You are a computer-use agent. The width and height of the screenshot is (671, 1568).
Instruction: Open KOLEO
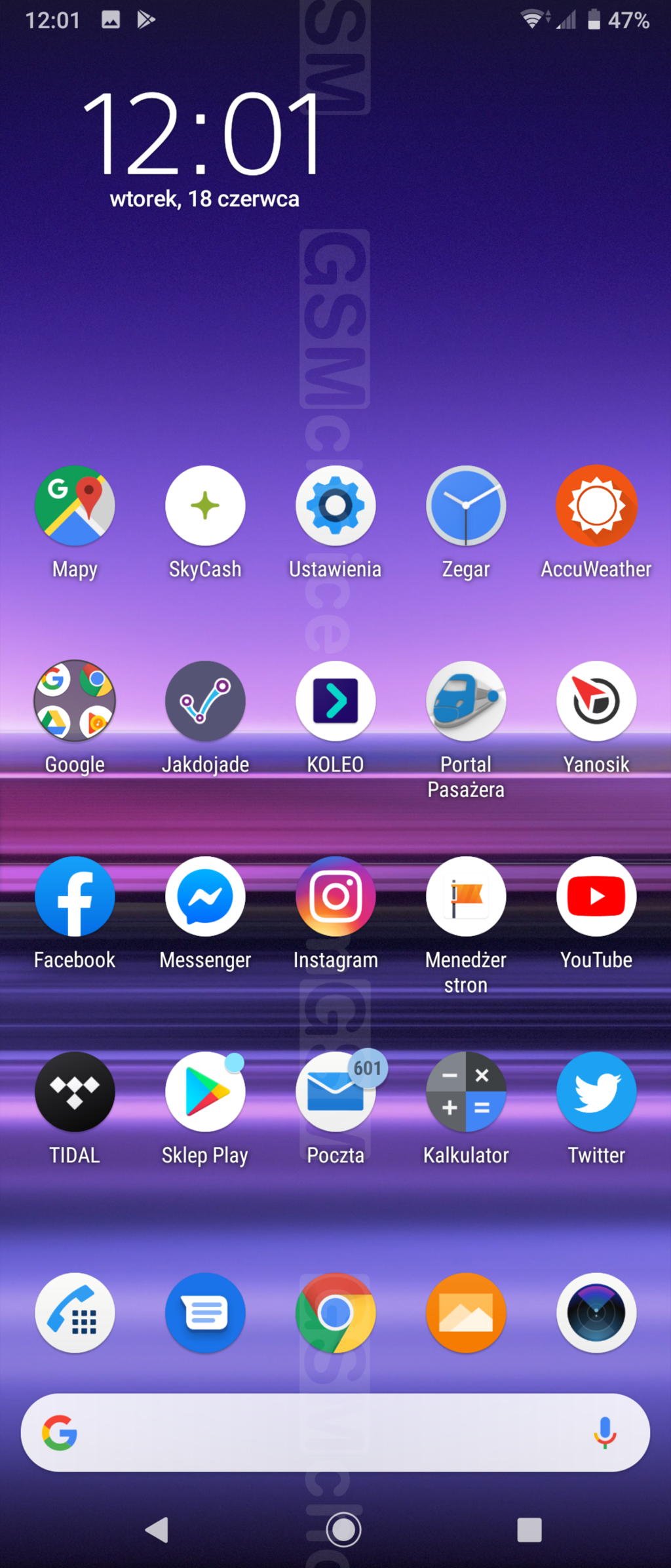point(335,701)
